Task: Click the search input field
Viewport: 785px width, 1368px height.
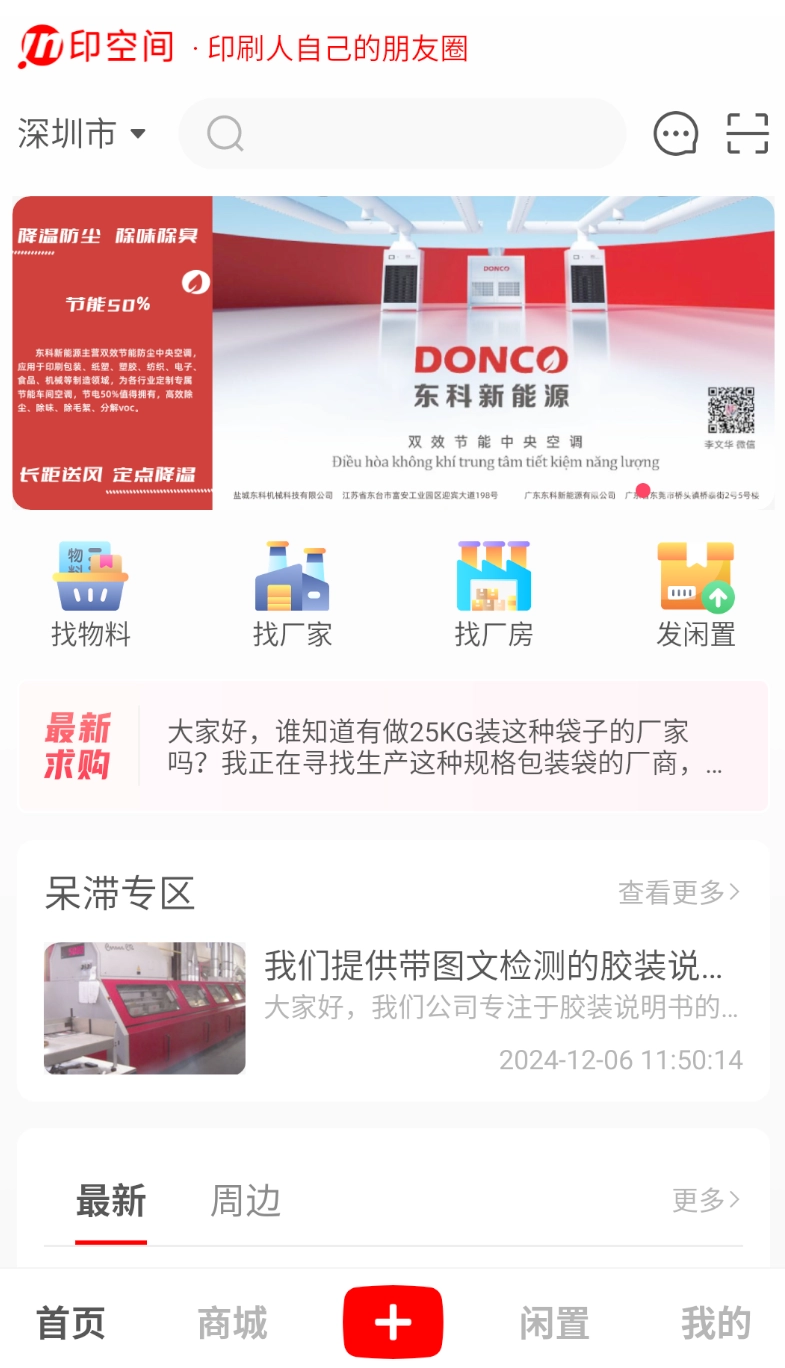Action: point(400,133)
